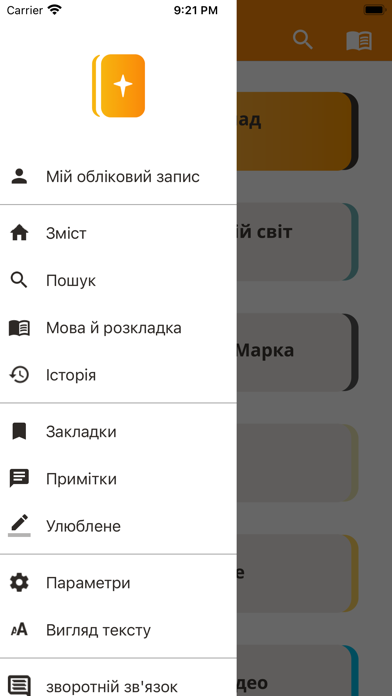Open Примітки

click(118, 479)
